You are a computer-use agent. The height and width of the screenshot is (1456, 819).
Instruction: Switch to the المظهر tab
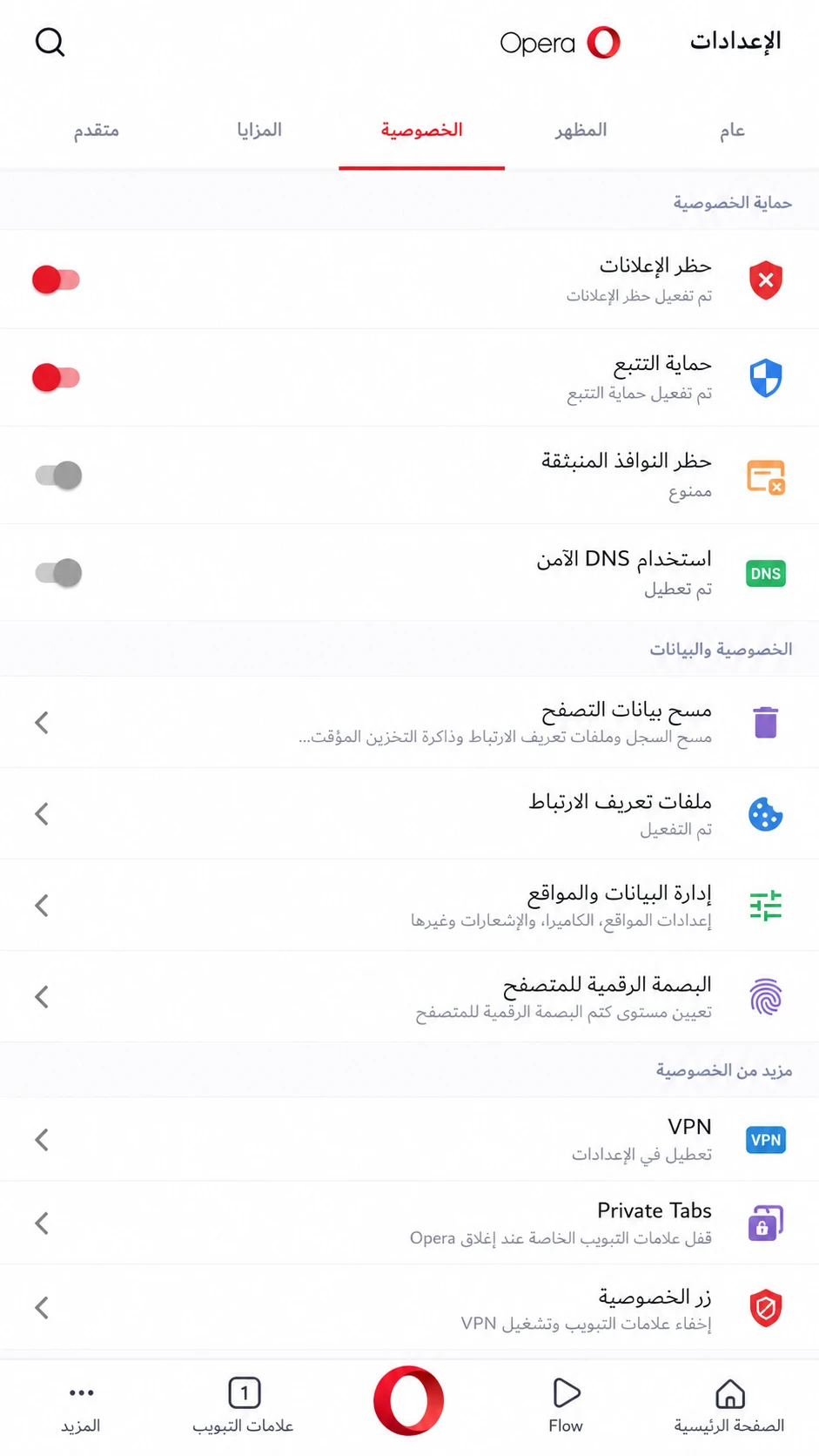[x=581, y=131]
